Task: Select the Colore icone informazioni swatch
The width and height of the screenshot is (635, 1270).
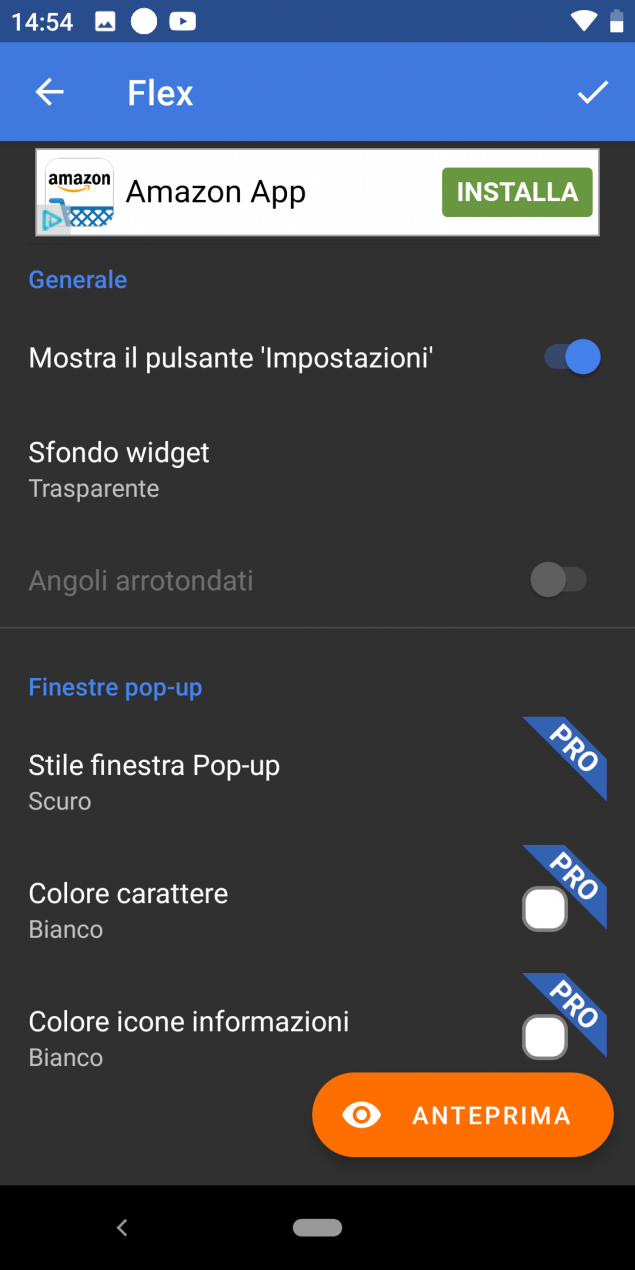Action: click(545, 1037)
